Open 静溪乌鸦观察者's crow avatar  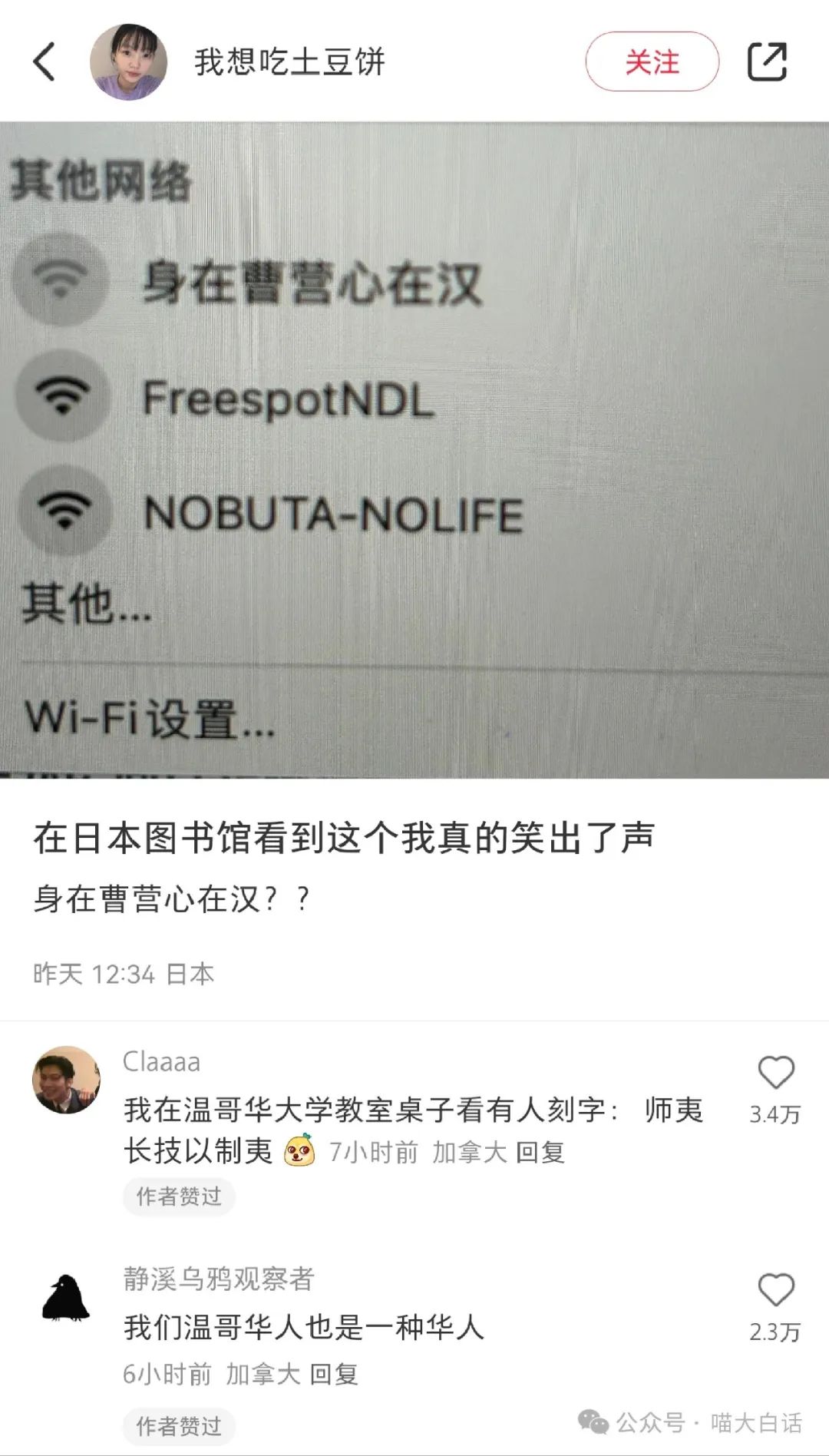[x=66, y=1298]
